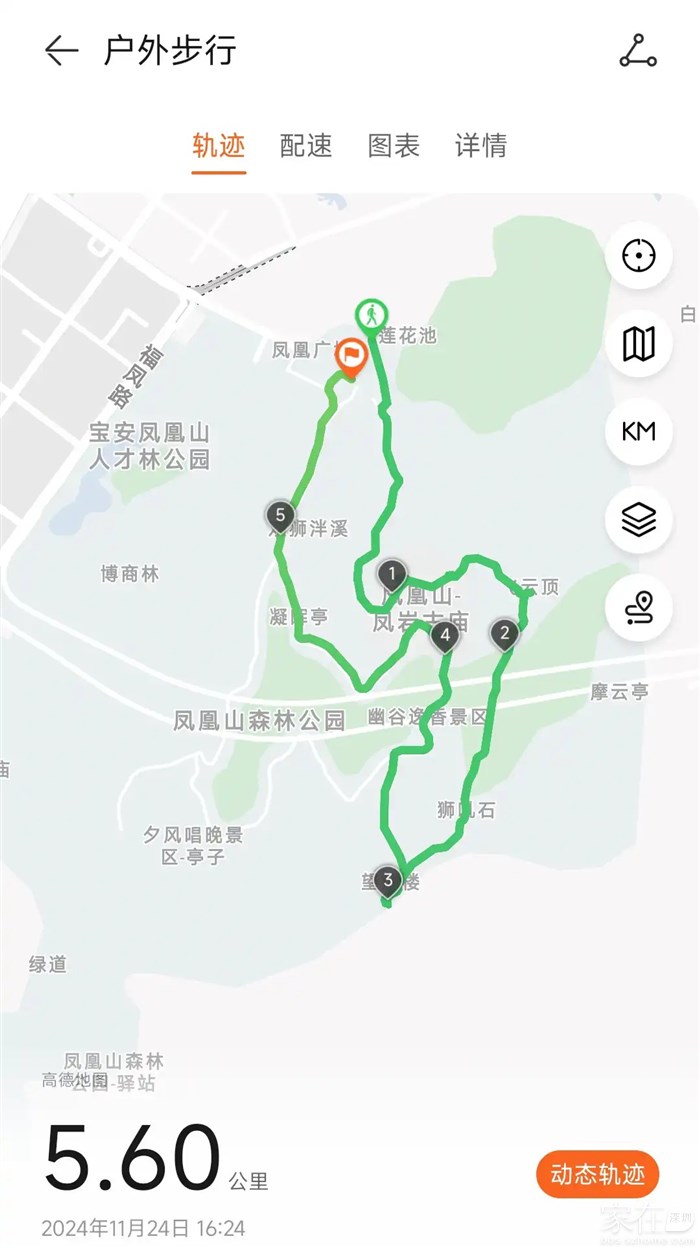Open the route share icon
This screenshot has width=700, height=1248.
click(637, 51)
